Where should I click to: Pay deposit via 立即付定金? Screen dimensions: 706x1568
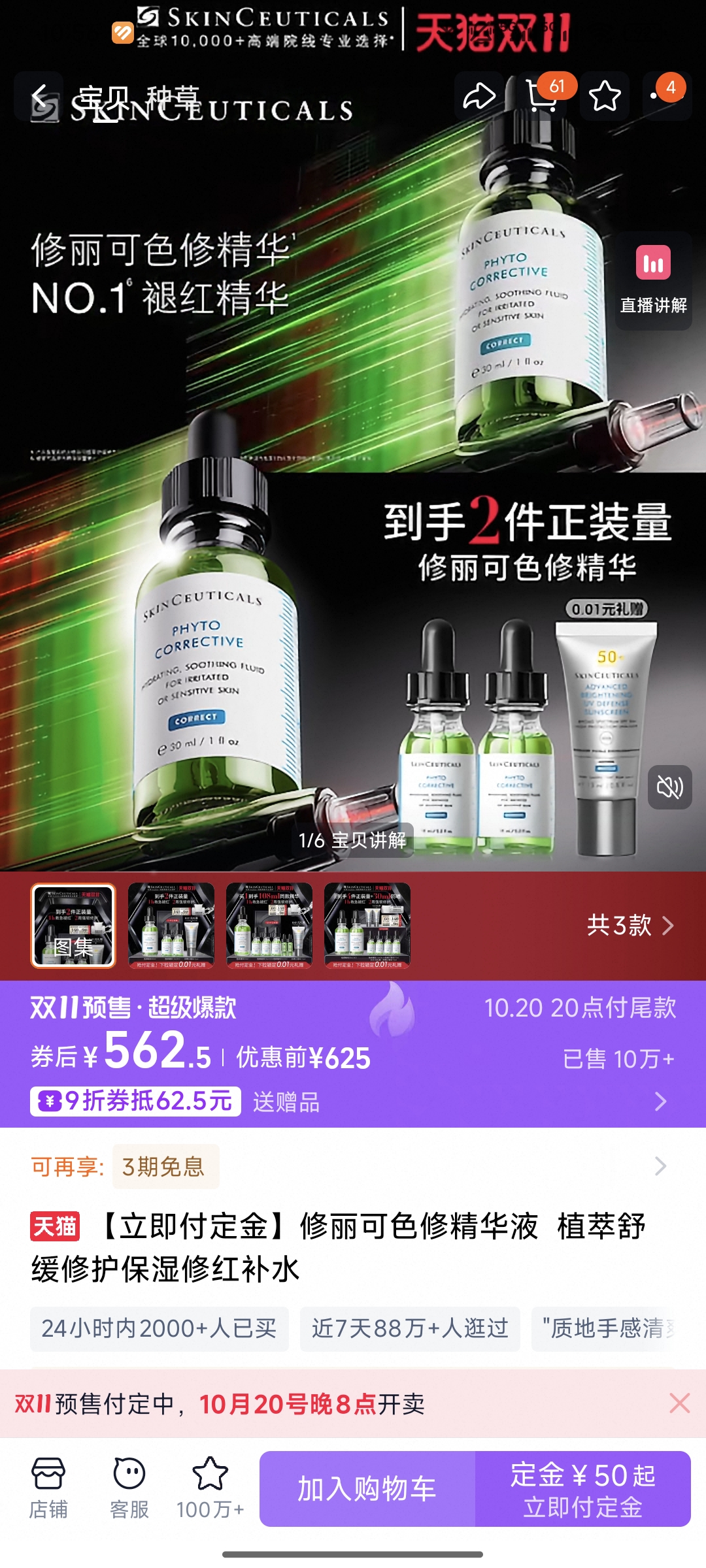click(x=582, y=1489)
